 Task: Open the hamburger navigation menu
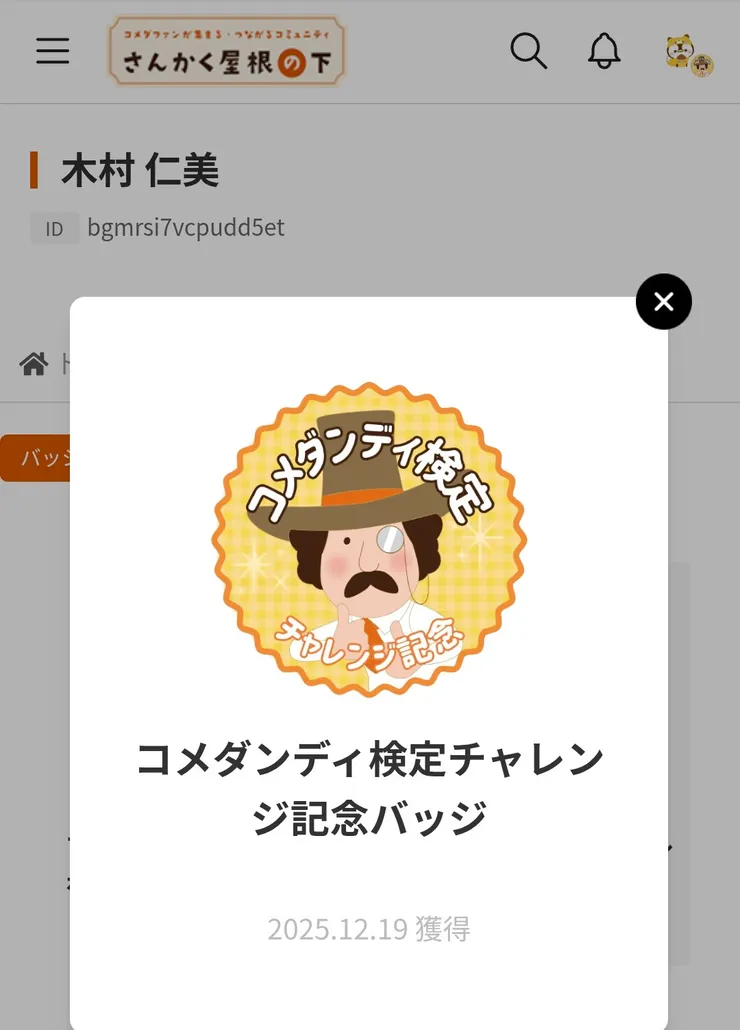pyautogui.click(x=52, y=51)
